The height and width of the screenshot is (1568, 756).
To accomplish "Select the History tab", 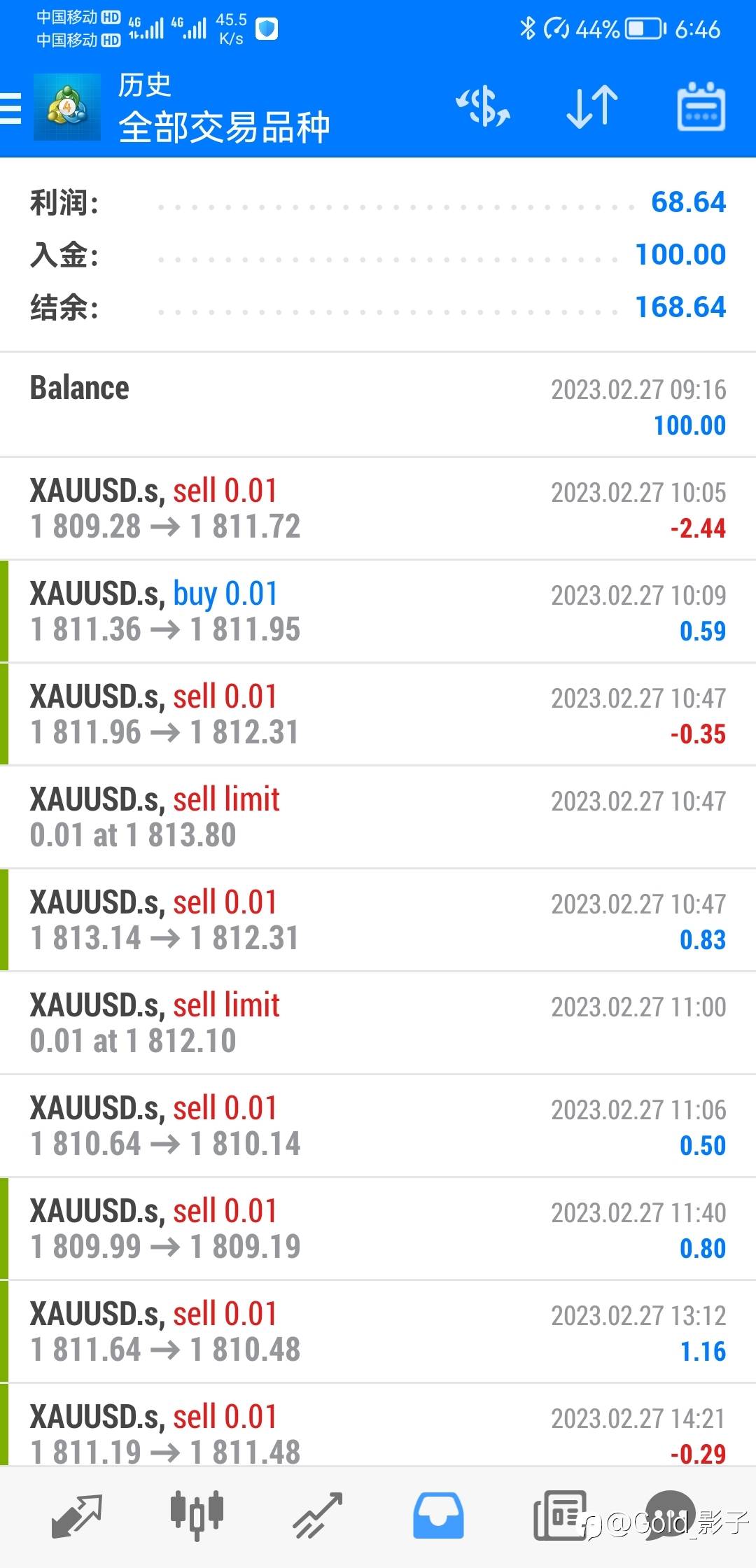I will tap(438, 1515).
